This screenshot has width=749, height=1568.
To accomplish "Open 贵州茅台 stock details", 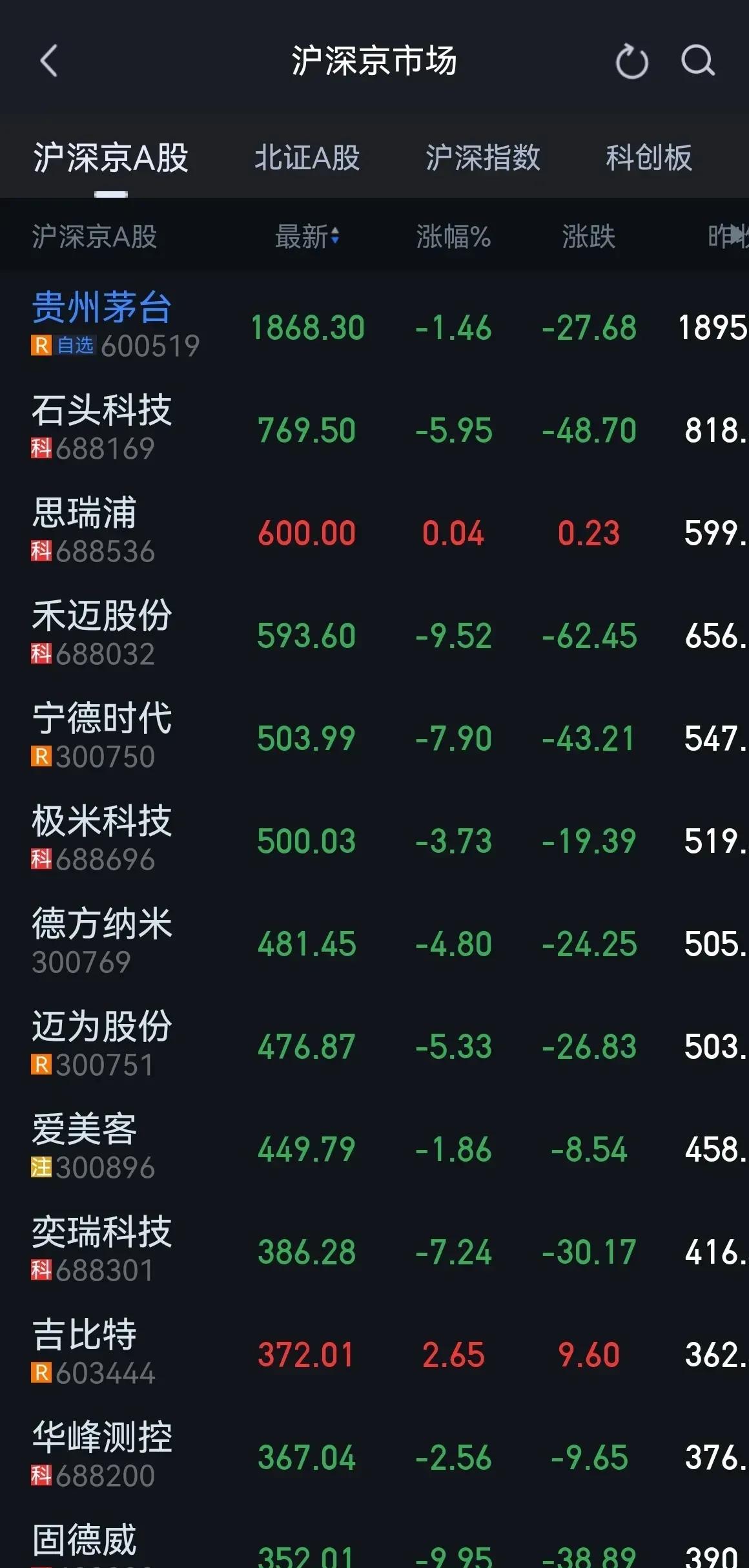I will pyautogui.click(x=374, y=326).
